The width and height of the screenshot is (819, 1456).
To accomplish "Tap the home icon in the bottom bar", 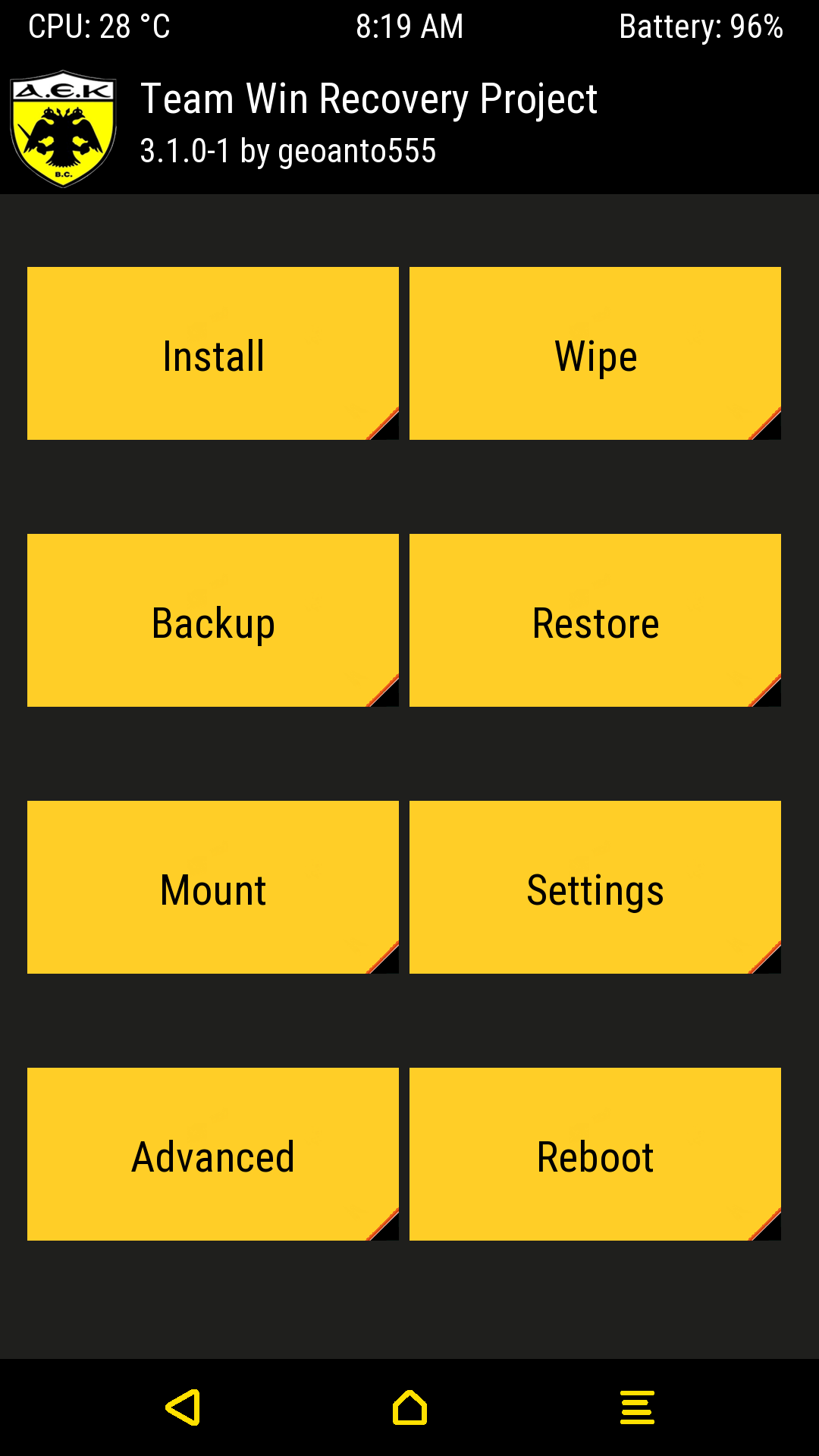I will [x=409, y=1407].
